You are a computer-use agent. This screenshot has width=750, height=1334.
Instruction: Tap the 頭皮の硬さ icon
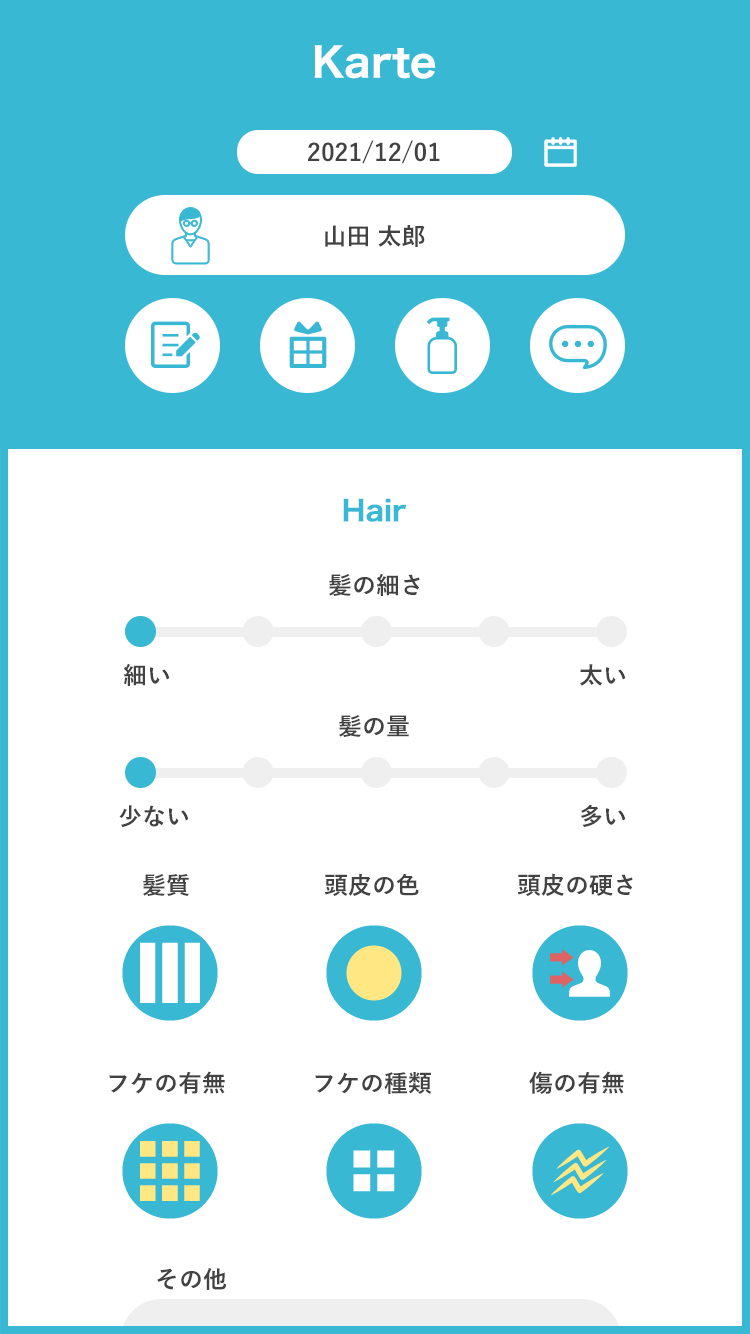[x=580, y=973]
